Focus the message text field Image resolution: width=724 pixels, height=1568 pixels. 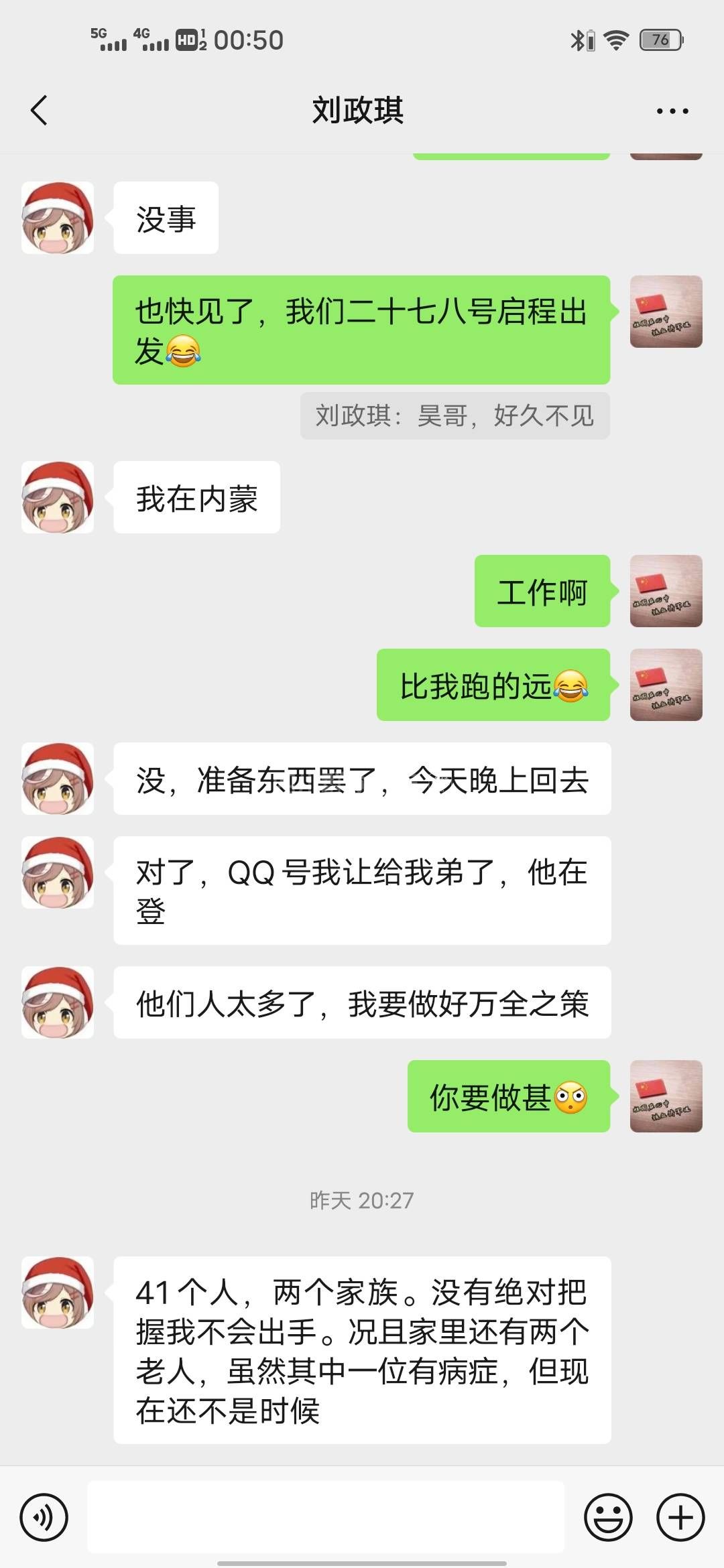pos(326,1517)
